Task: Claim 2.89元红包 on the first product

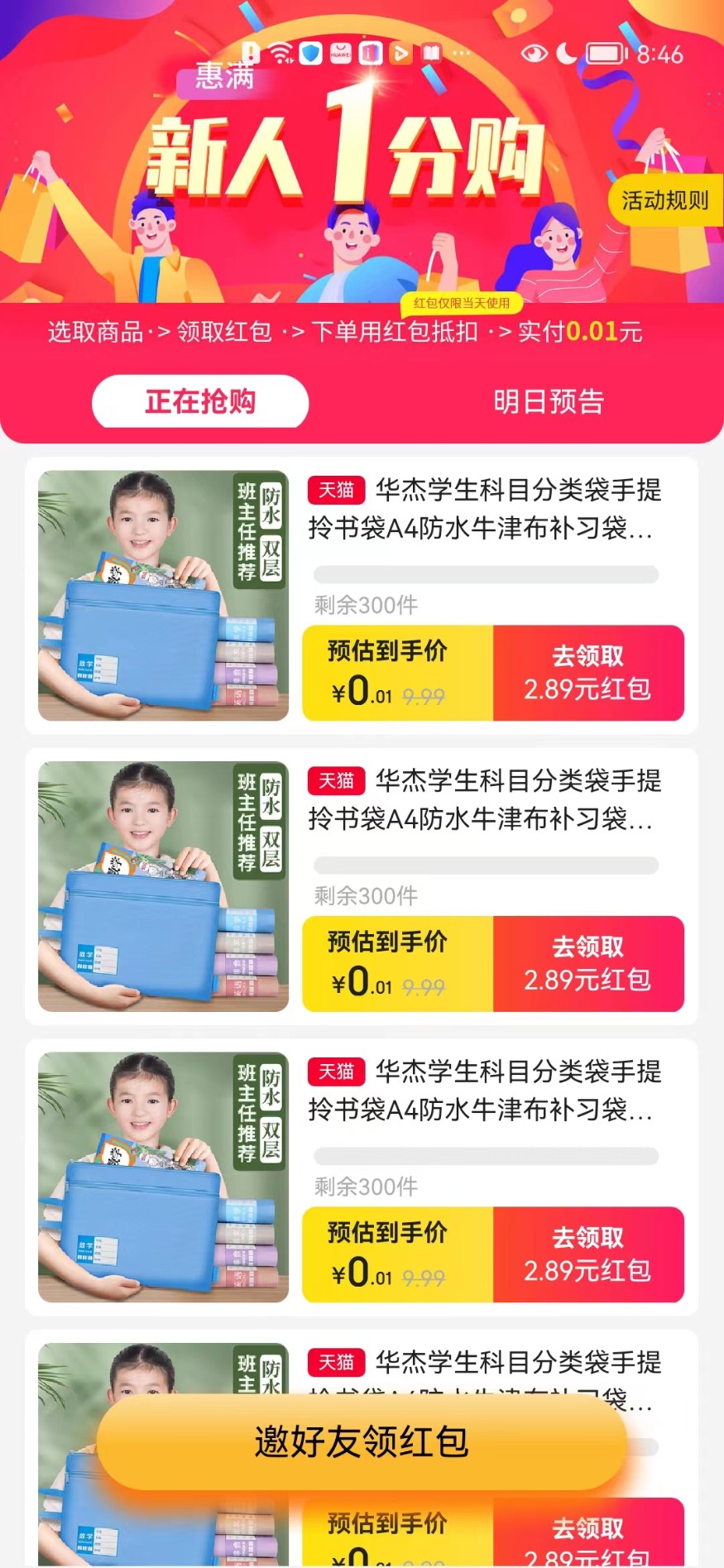Action: point(587,673)
